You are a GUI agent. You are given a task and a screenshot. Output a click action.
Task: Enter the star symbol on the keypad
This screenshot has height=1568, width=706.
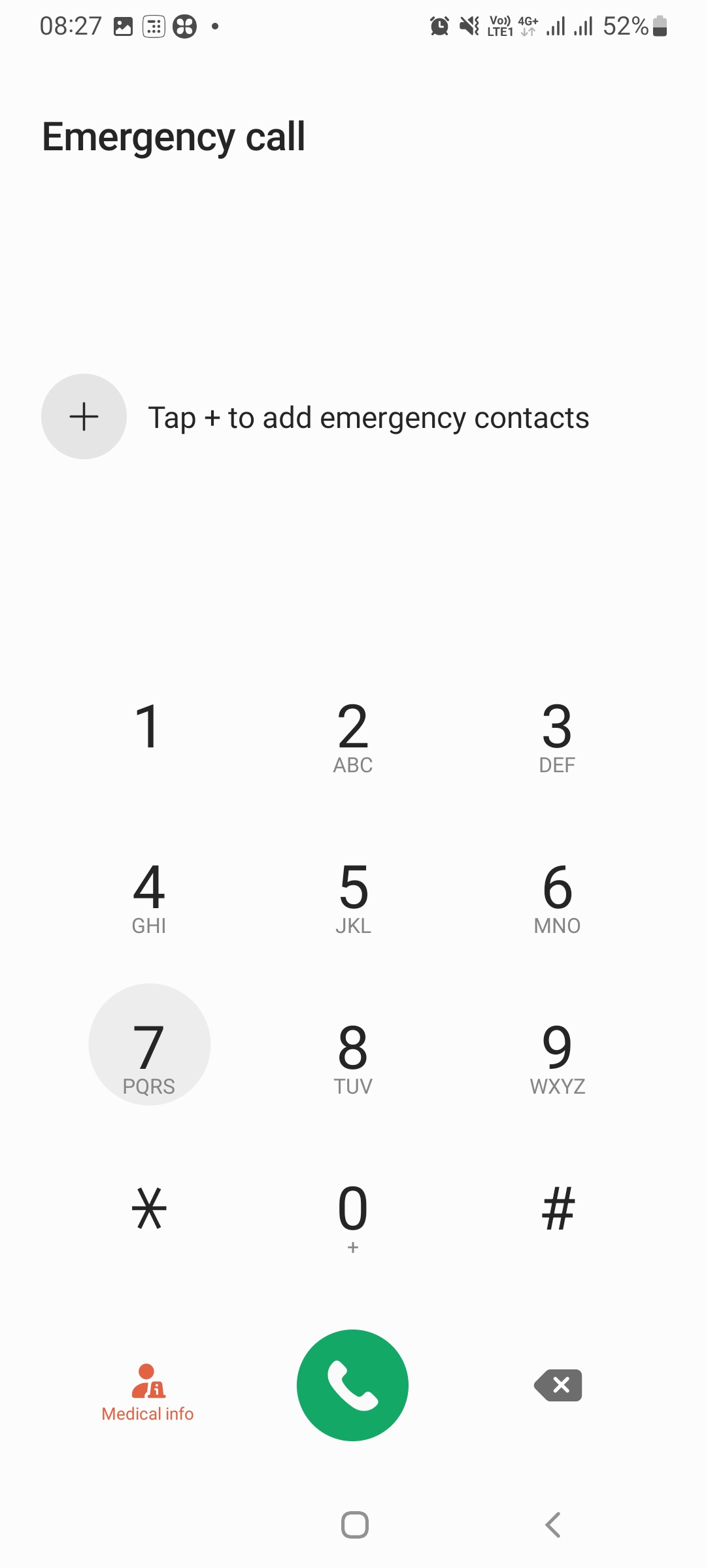(x=149, y=1209)
